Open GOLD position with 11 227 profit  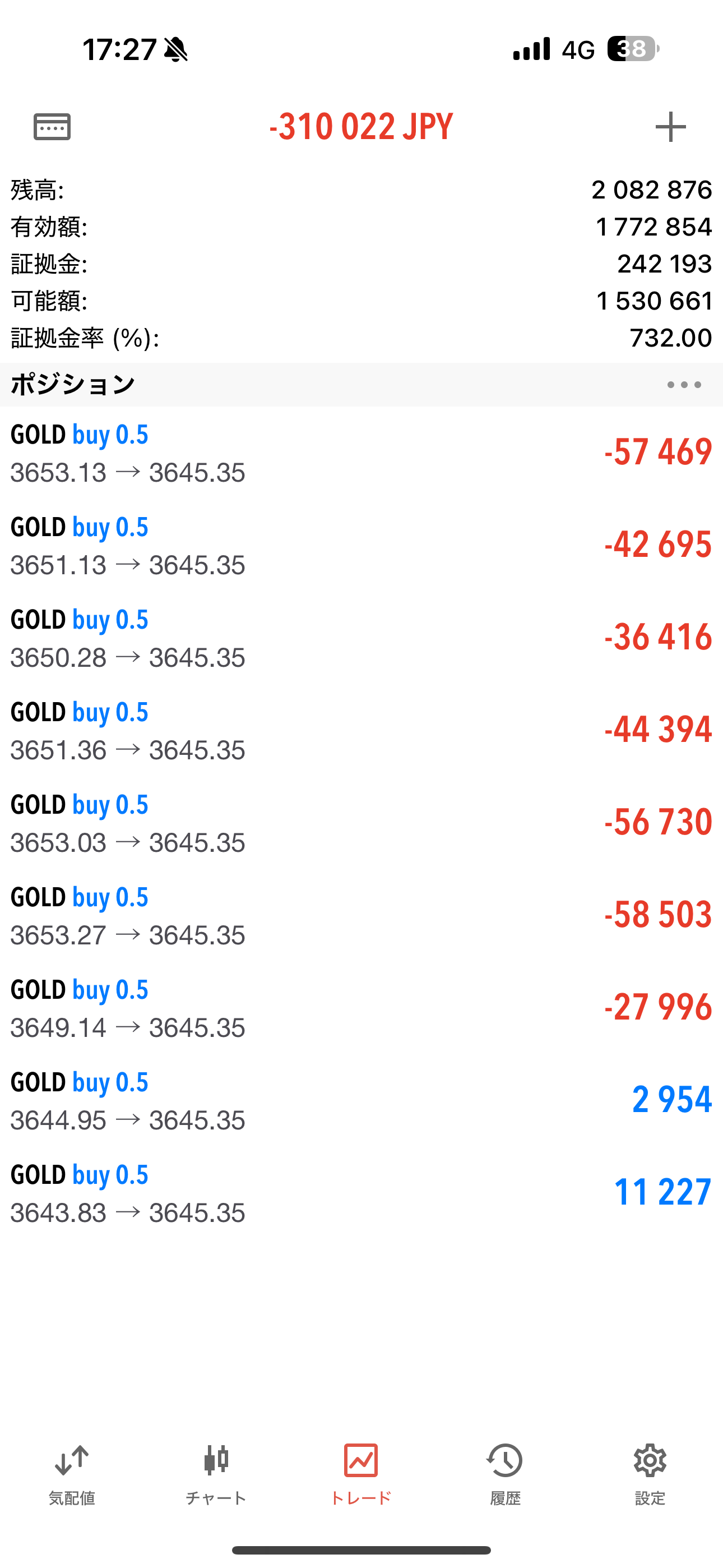[361, 1193]
